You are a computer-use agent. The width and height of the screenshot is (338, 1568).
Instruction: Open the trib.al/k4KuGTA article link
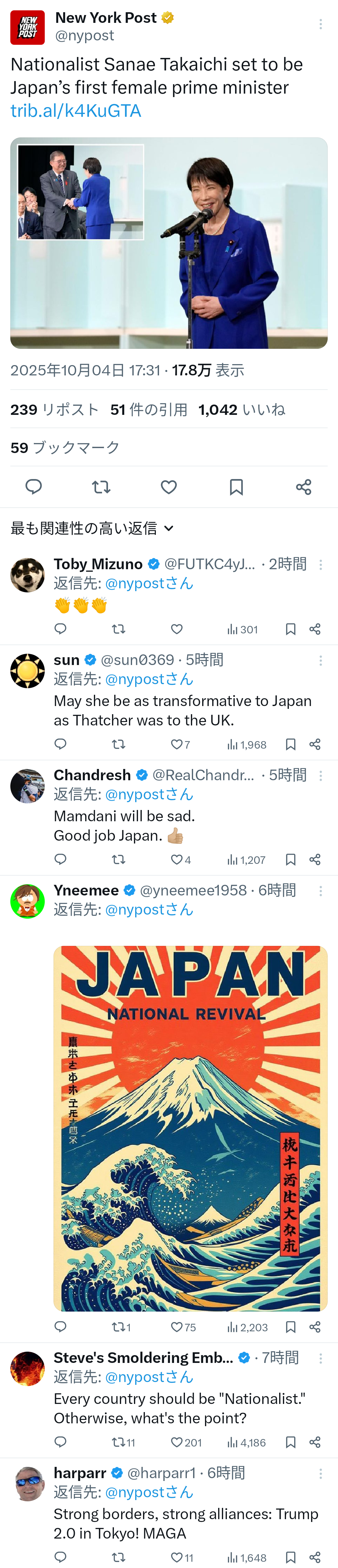(75, 111)
